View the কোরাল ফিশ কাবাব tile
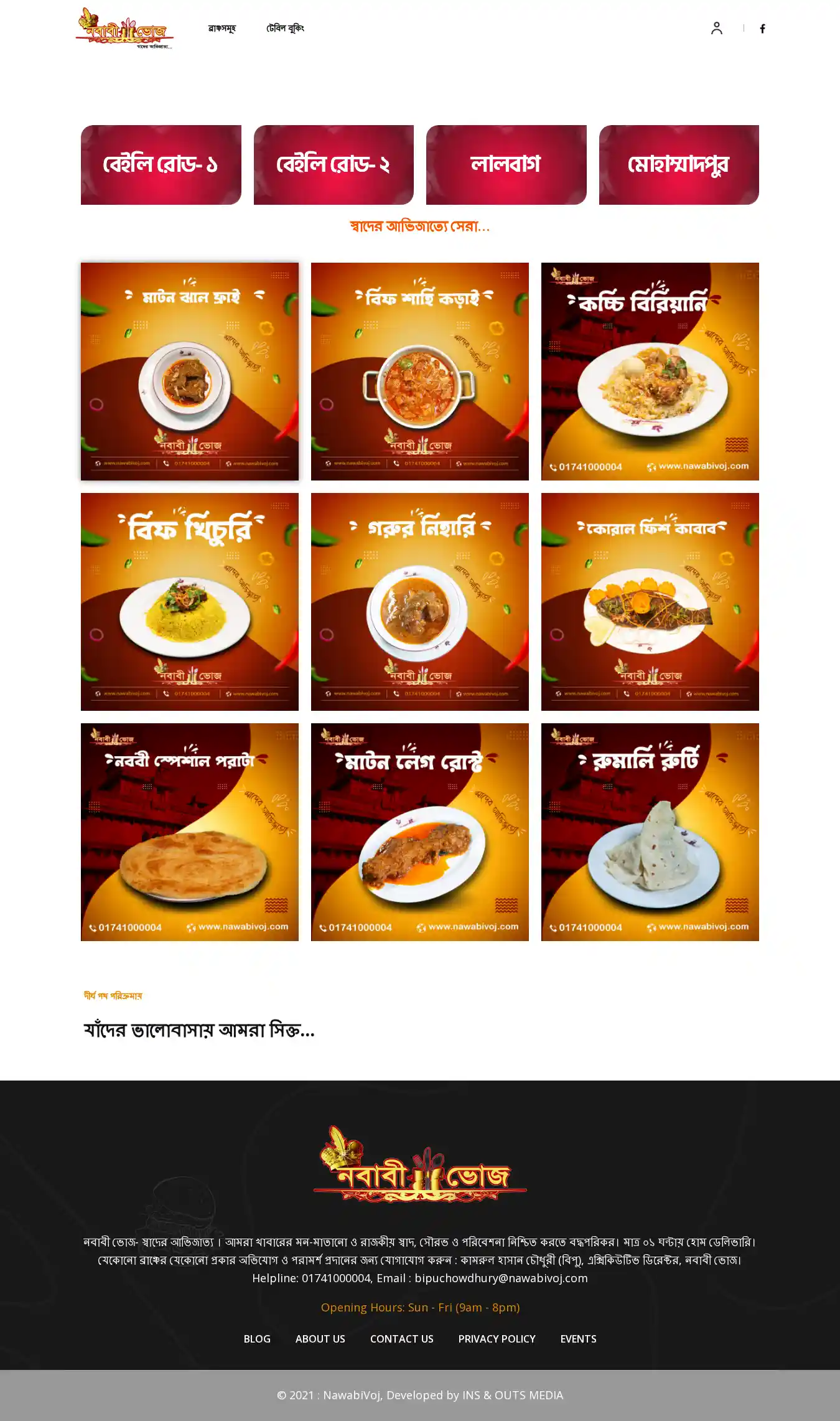 pos(650,602)
